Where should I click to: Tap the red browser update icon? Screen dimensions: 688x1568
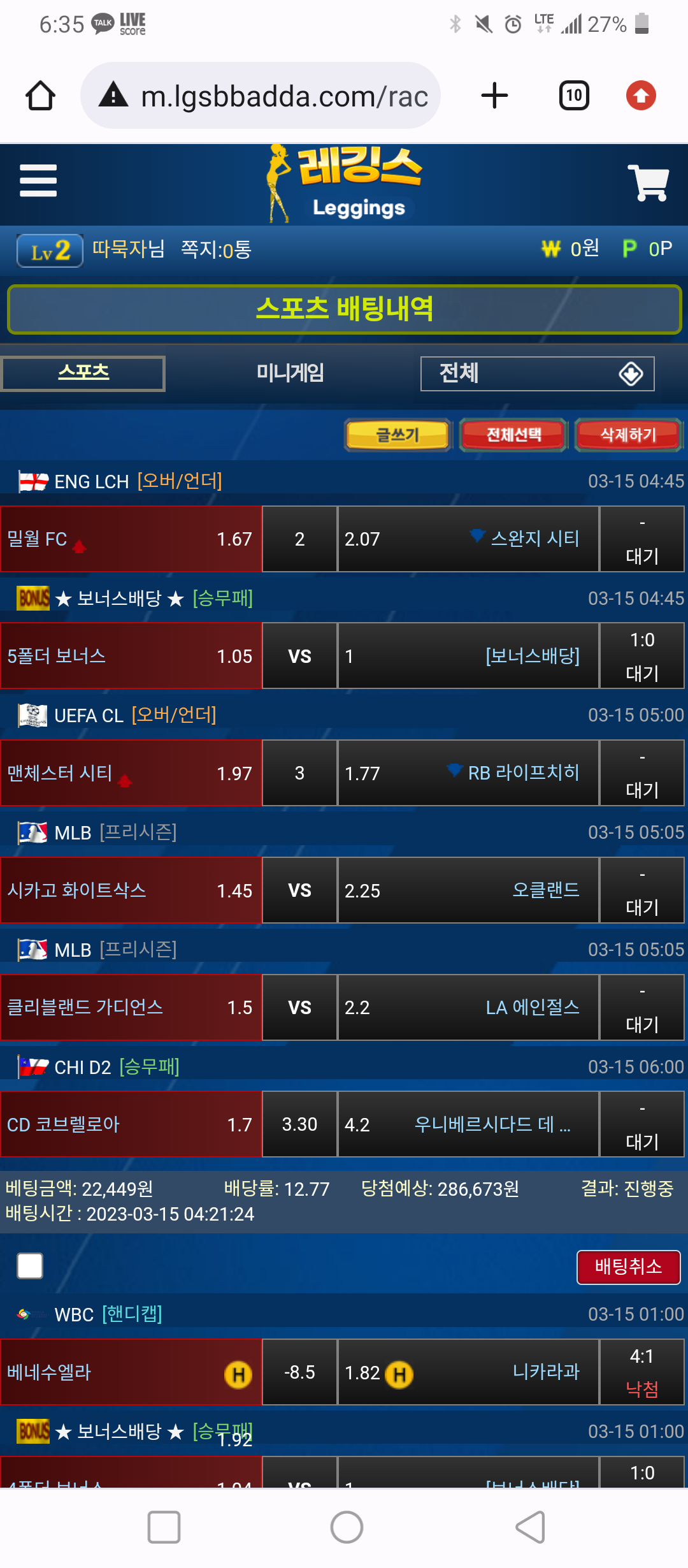click(x=641, y=96)
